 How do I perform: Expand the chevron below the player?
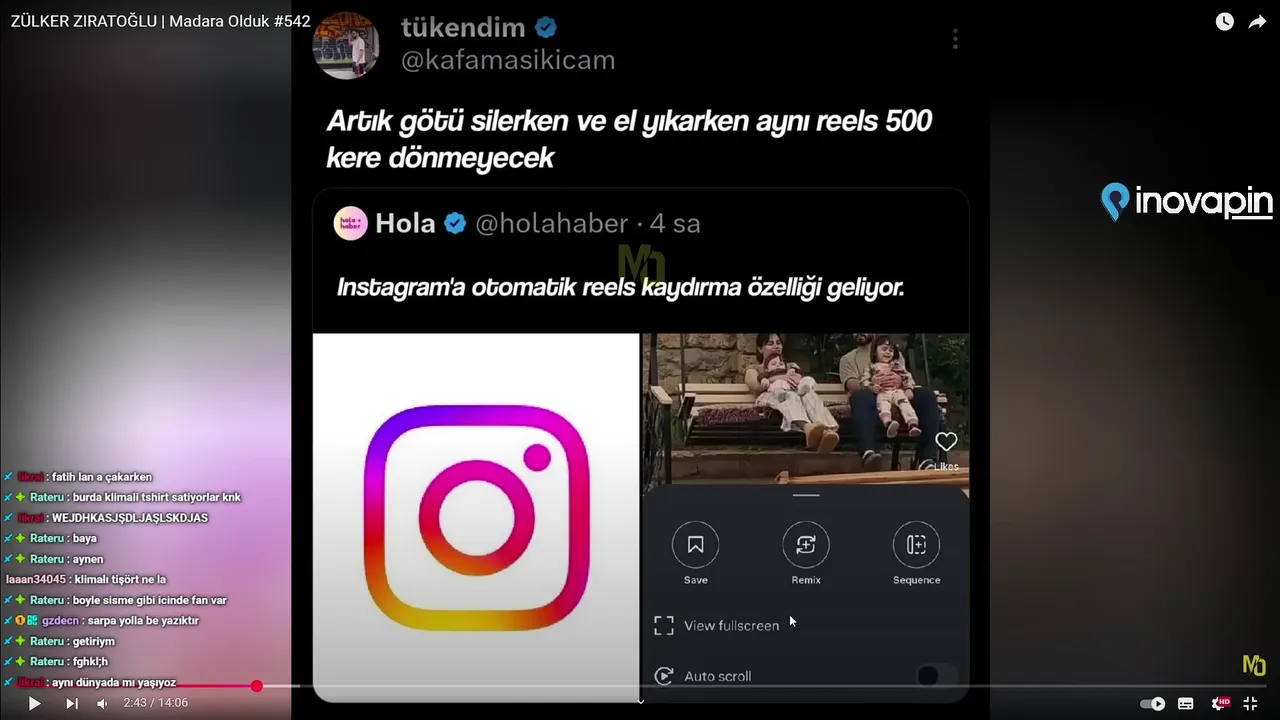click(x=640, y=701)
